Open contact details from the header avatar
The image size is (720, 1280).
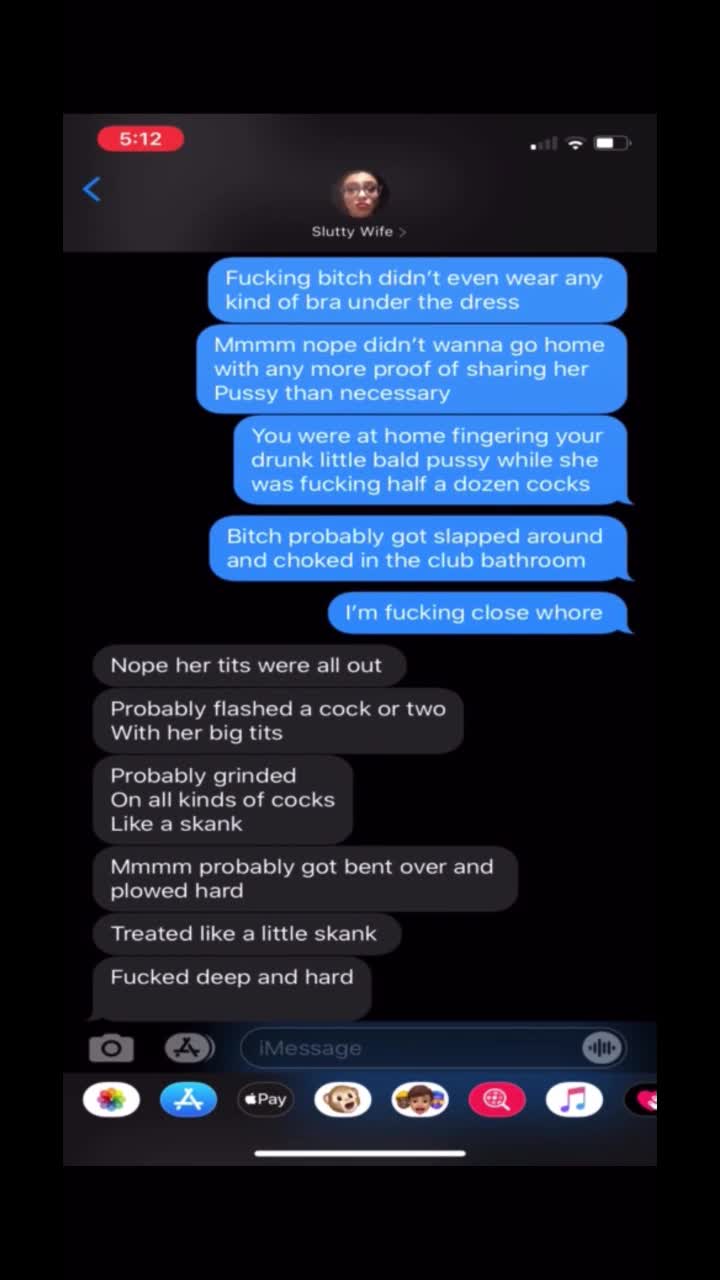point(359,195)
